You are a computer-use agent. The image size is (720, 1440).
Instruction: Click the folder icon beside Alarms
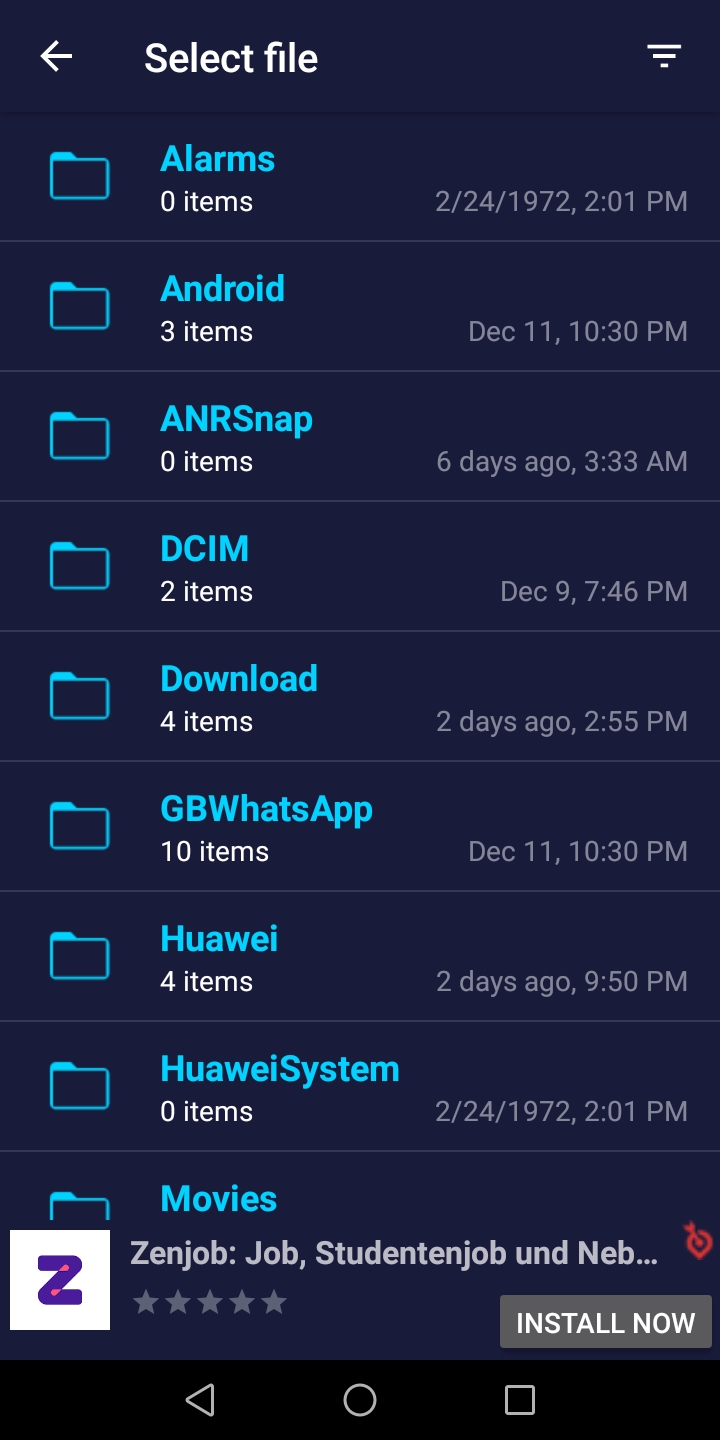79,176
